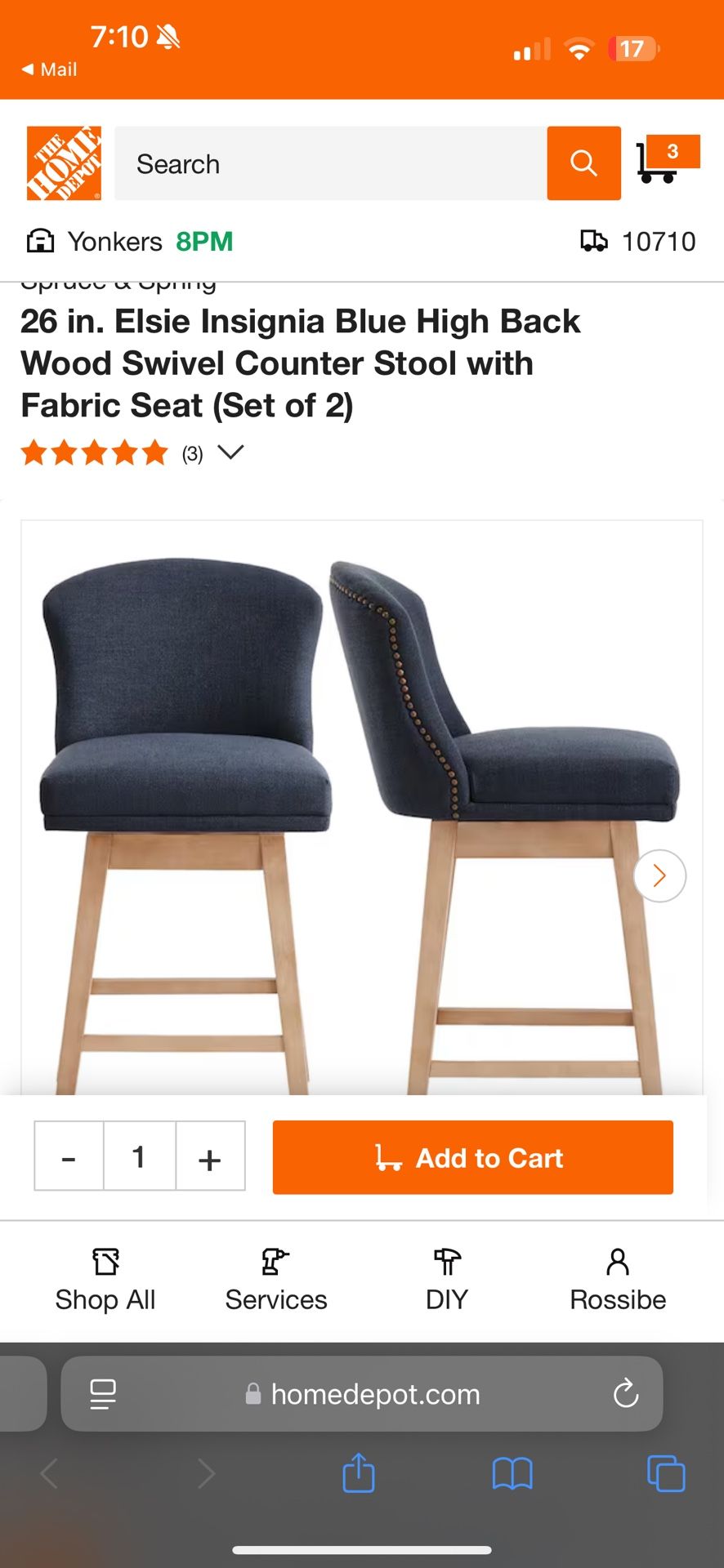The width and height of the screenshot is (724, 1568).
Task: Open the 5-star rating reviews link
Action: point(95,452)
